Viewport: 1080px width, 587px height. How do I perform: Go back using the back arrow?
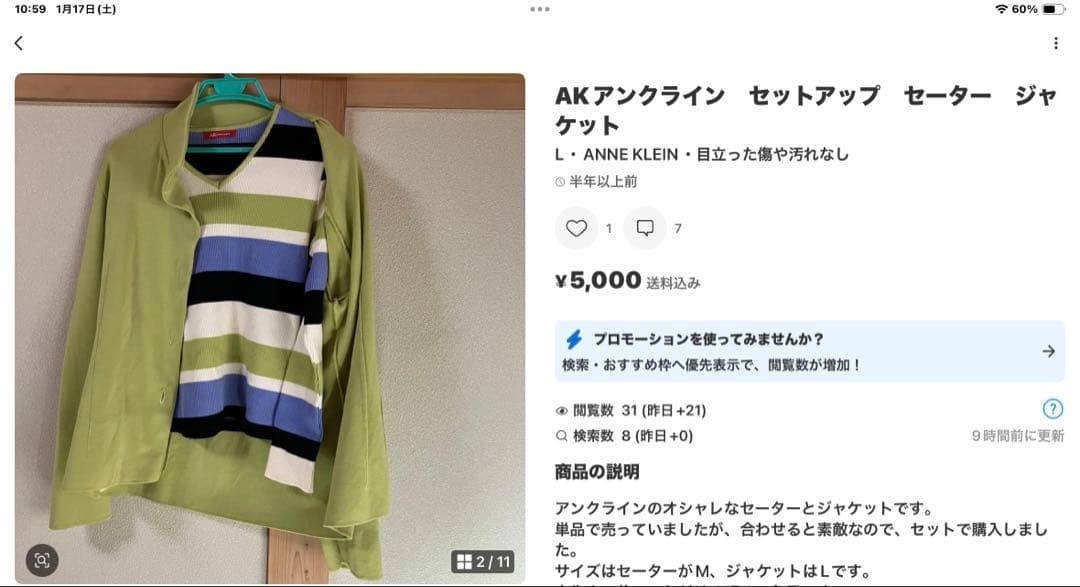coord(18,43)
